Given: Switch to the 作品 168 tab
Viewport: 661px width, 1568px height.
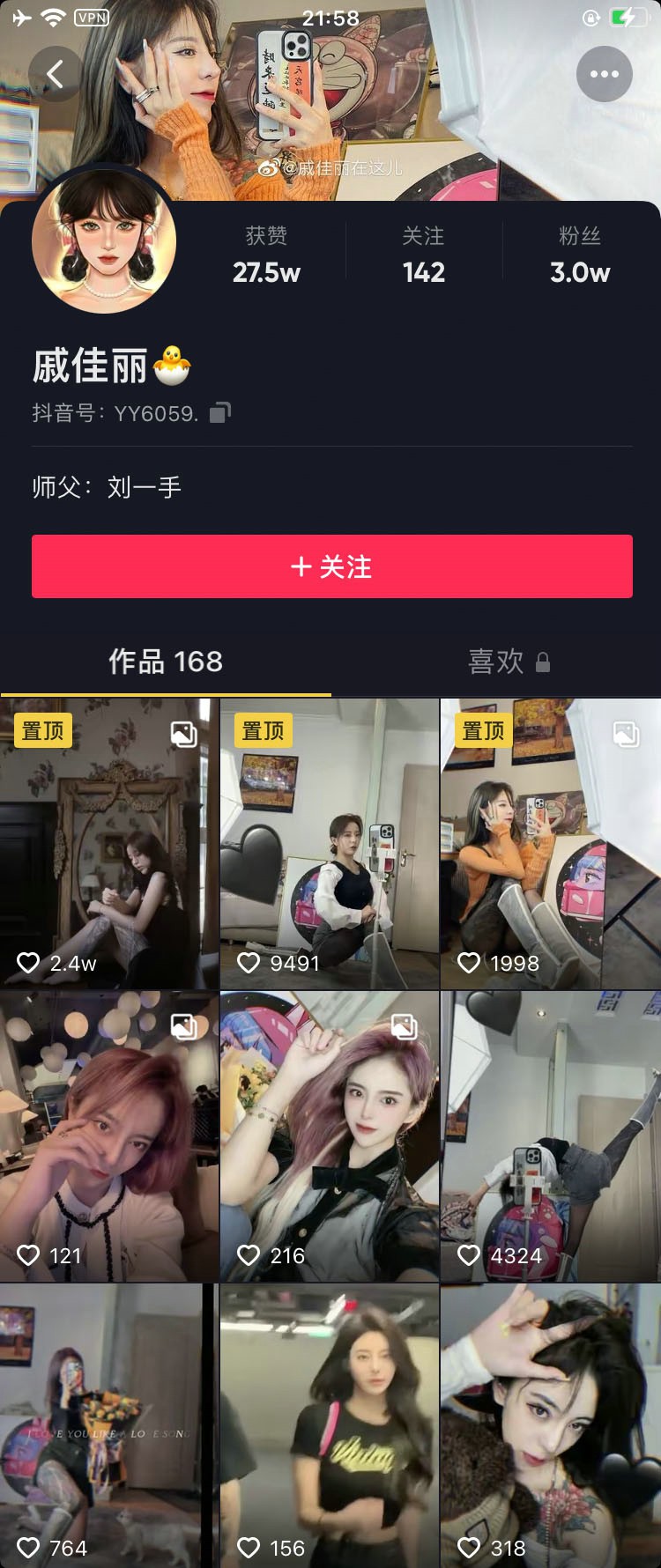Looking at the screenshot, I should [166, 662].
